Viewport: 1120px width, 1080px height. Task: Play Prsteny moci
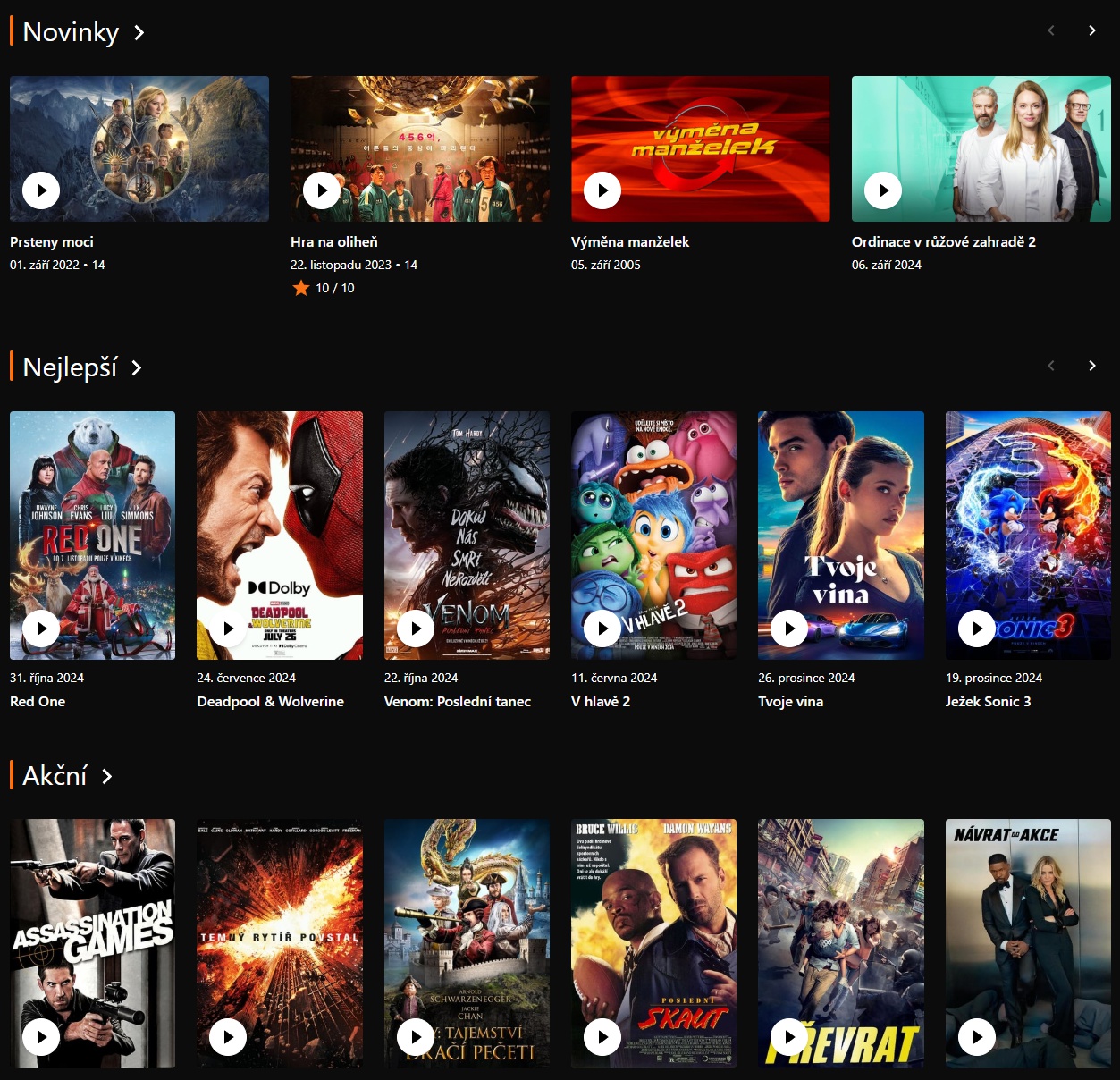click(41, 190)
